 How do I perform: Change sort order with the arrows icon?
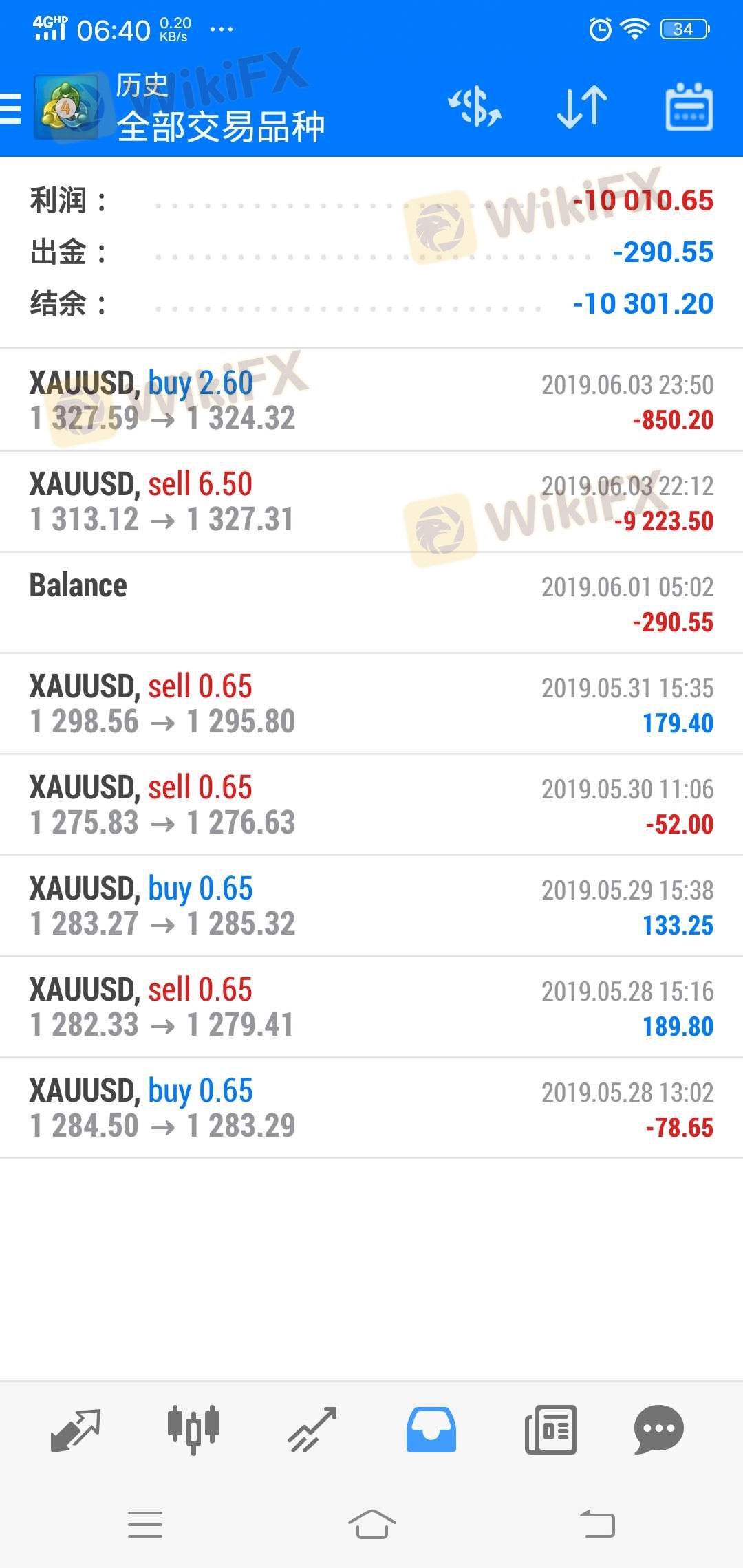click(x=582, y=107)
